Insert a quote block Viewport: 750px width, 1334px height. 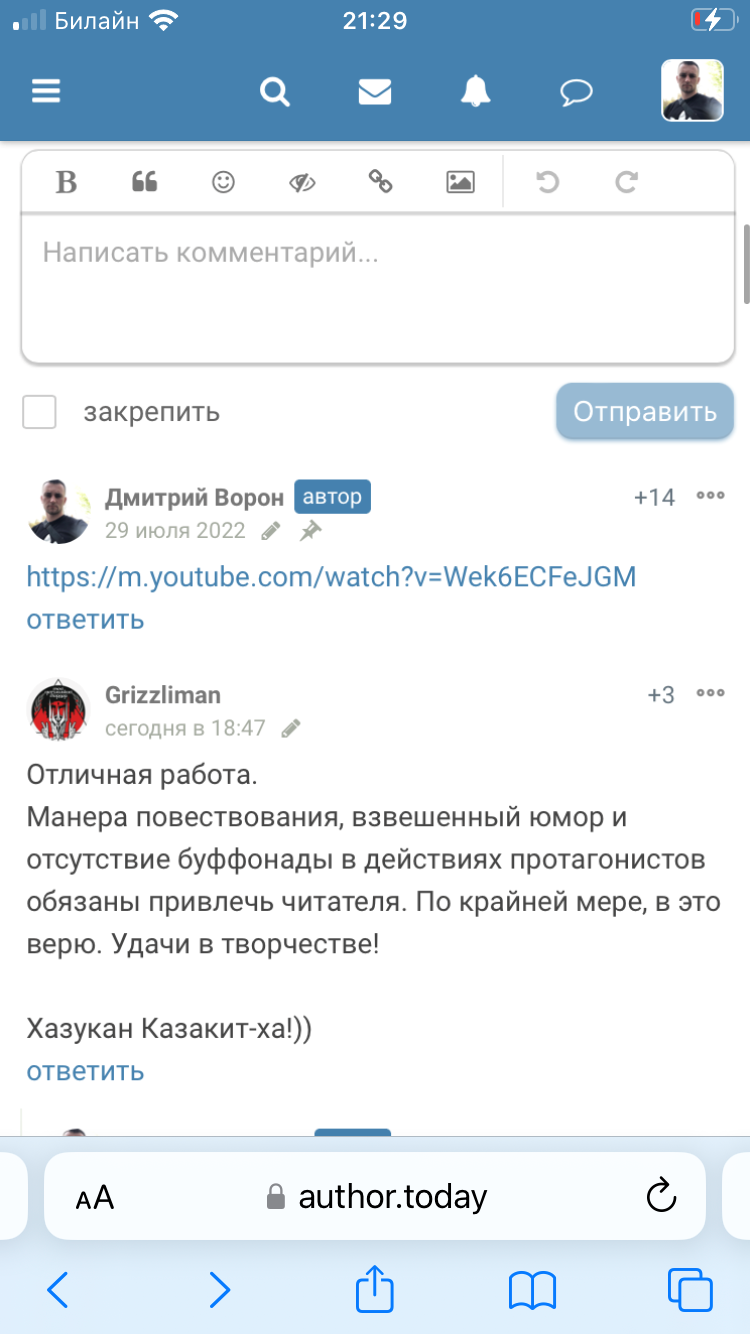145,182
